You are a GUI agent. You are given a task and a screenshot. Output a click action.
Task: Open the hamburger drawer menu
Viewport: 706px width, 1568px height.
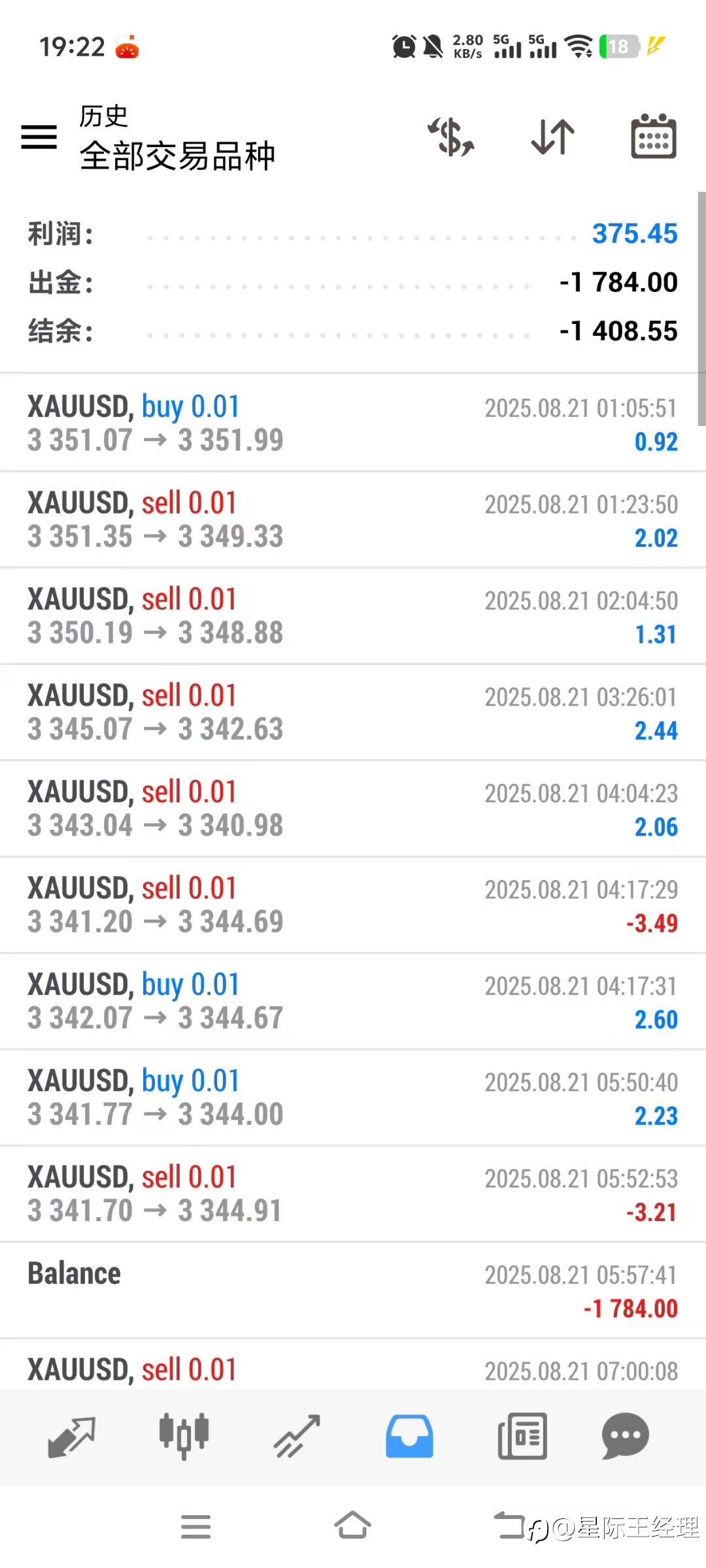click(39, 137)
